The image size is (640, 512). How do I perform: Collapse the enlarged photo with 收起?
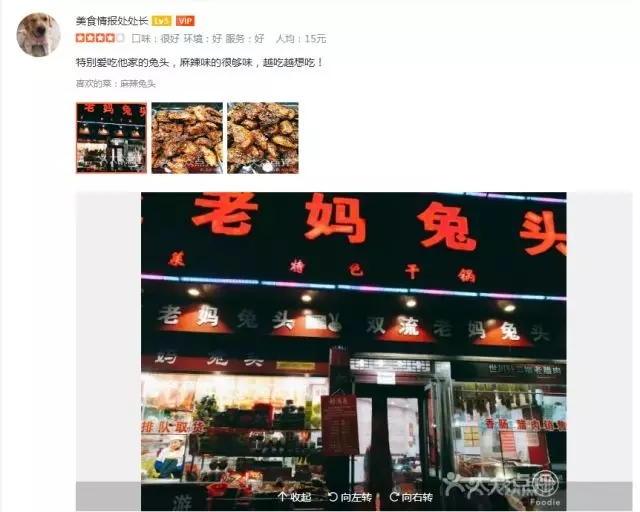coord(295,497)
